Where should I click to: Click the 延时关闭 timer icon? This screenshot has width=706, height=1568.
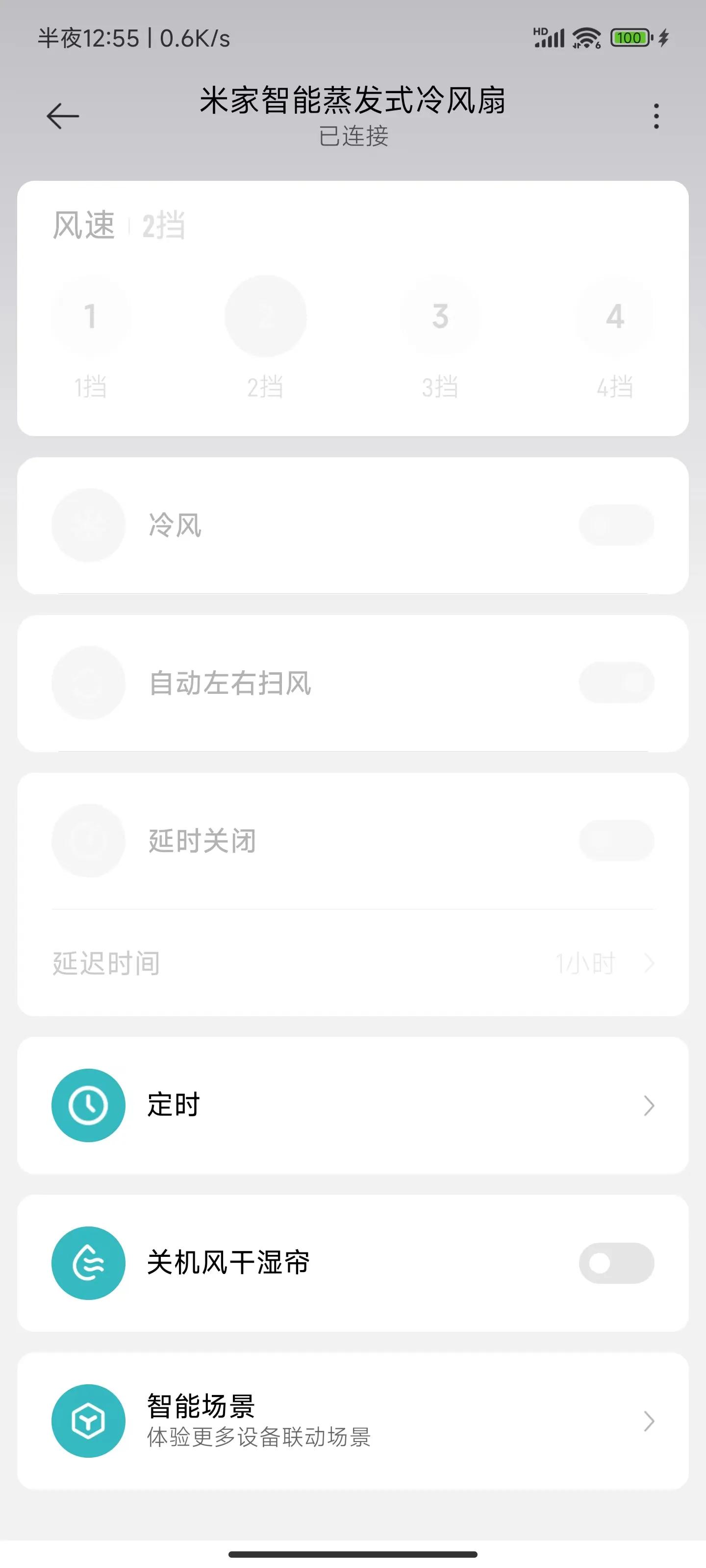pos(88,841)
